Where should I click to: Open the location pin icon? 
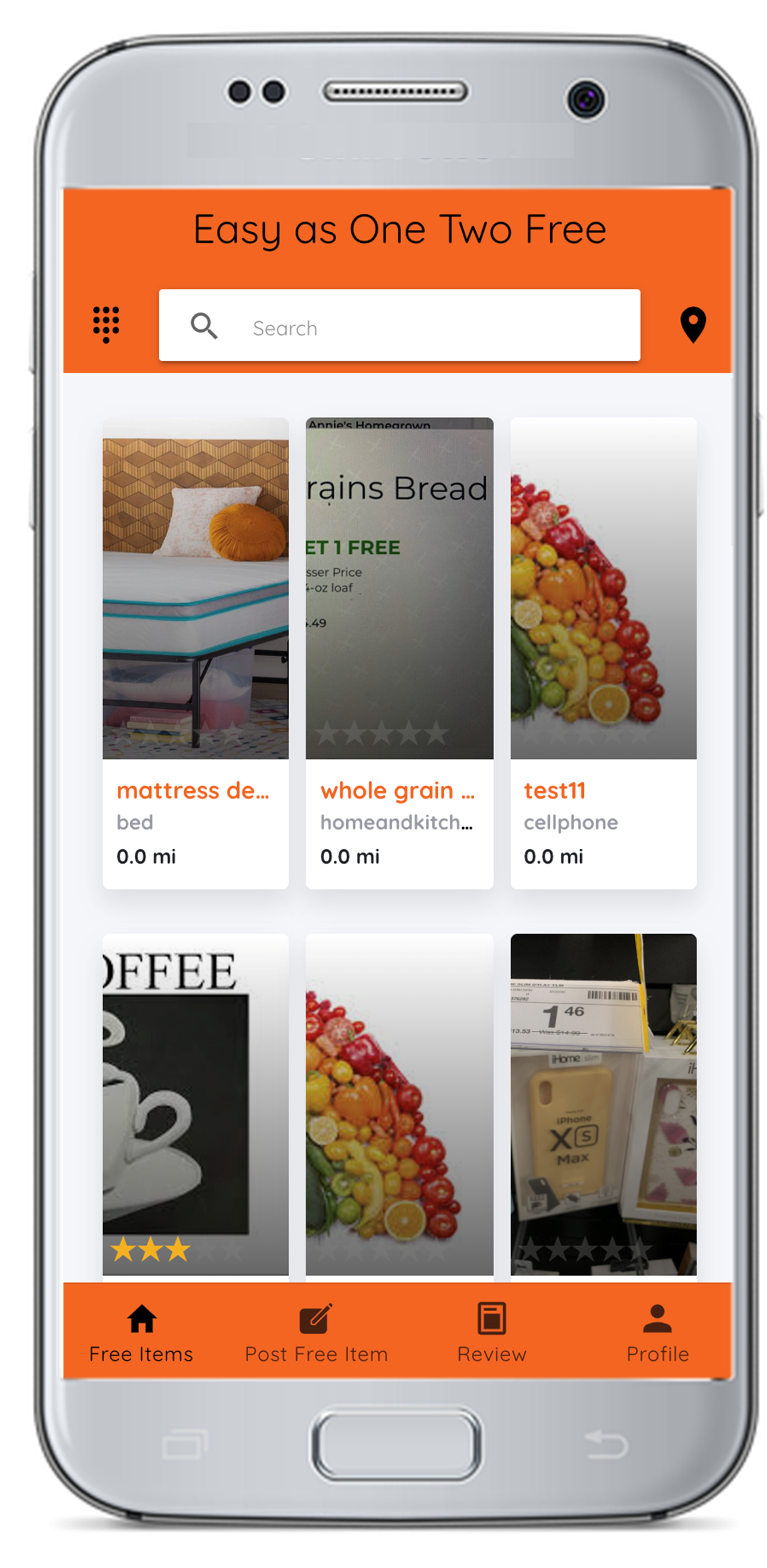click(x=693, y=325)
